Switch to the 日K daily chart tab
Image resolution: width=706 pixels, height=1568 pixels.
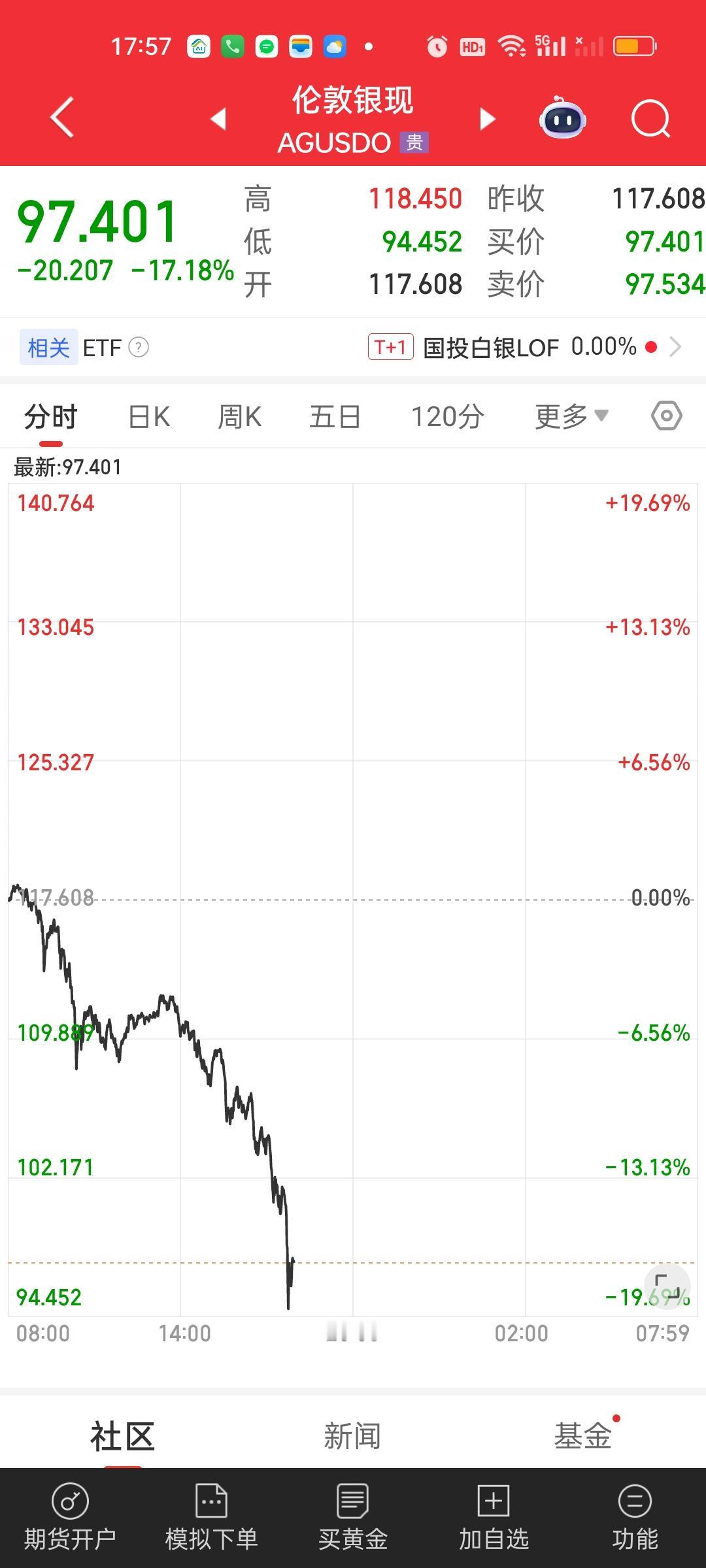(x=148, y=416)
